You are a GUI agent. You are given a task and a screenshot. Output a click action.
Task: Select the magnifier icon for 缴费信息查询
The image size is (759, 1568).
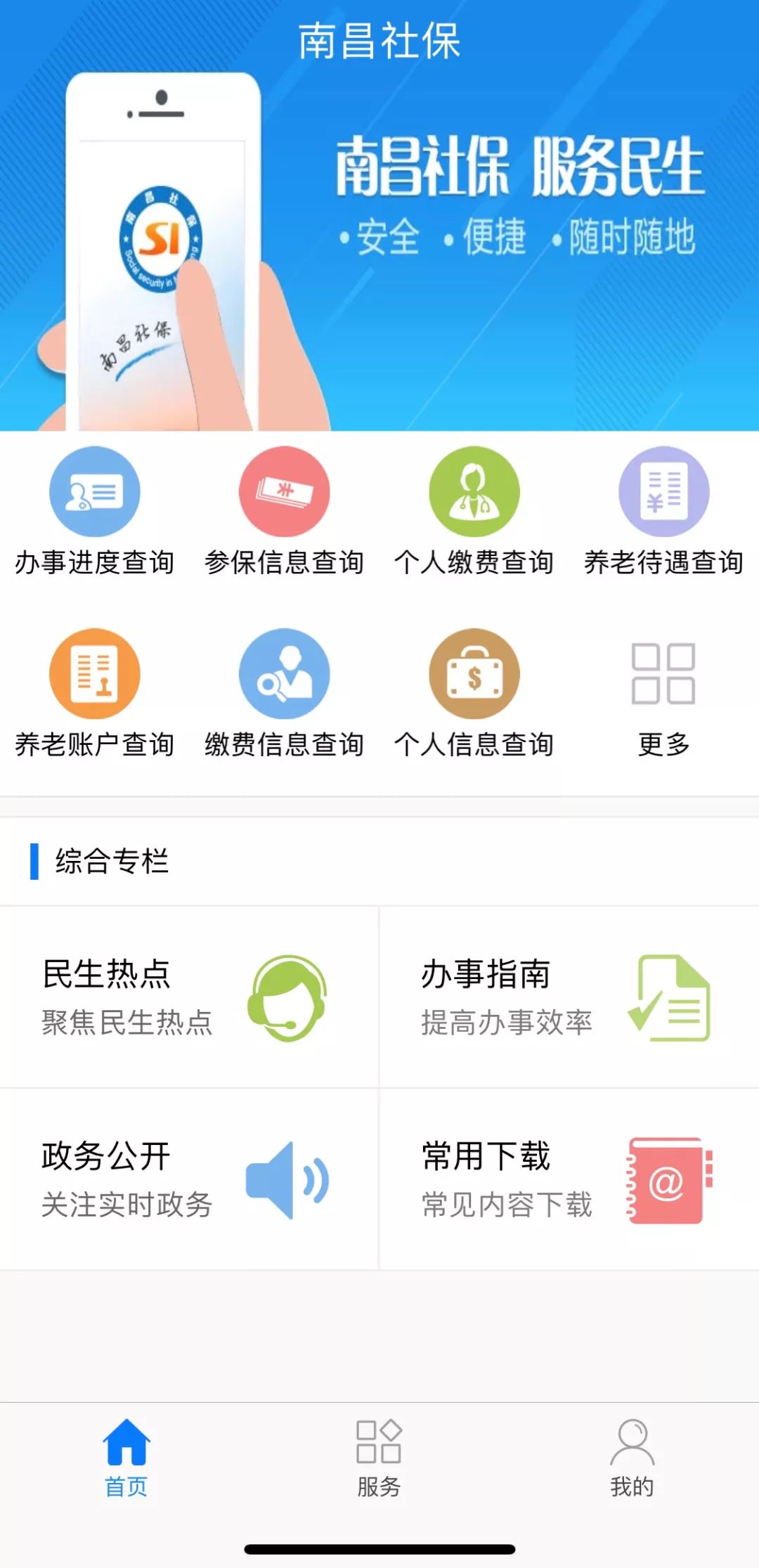tap(285, 673)
